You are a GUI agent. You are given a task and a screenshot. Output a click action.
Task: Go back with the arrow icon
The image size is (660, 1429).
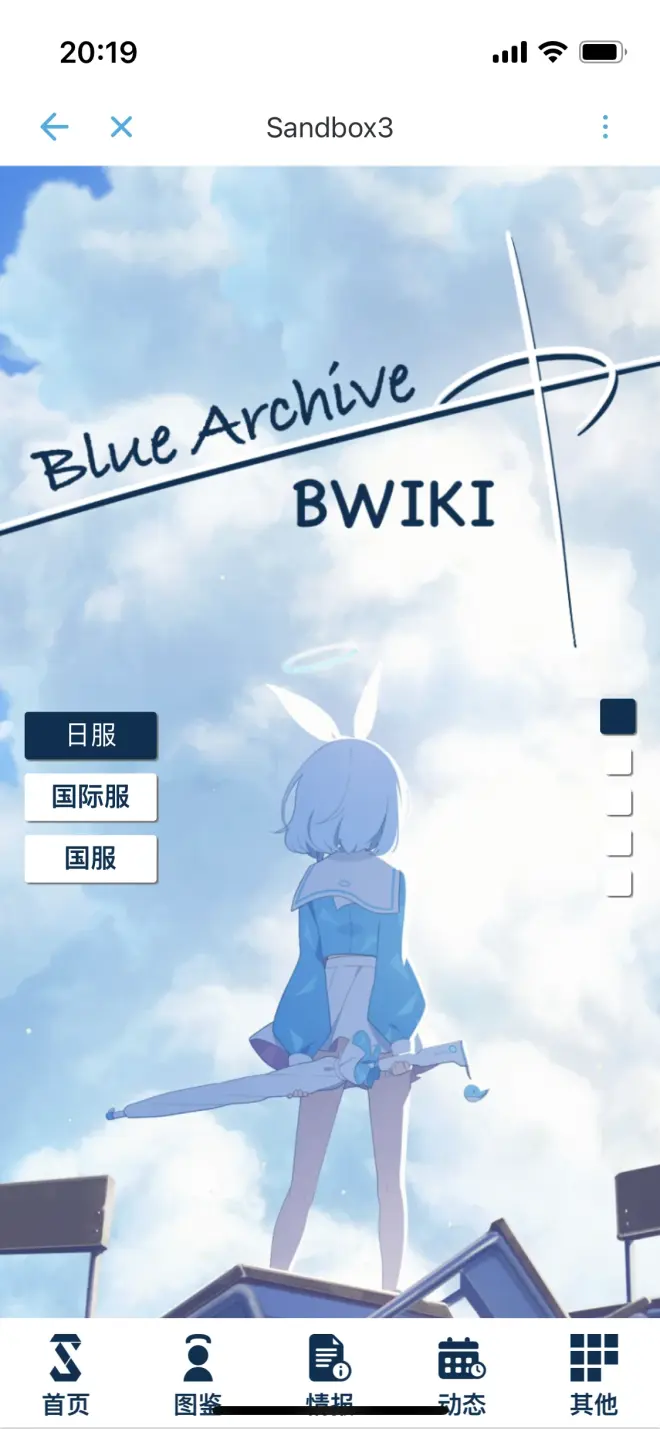54,127
